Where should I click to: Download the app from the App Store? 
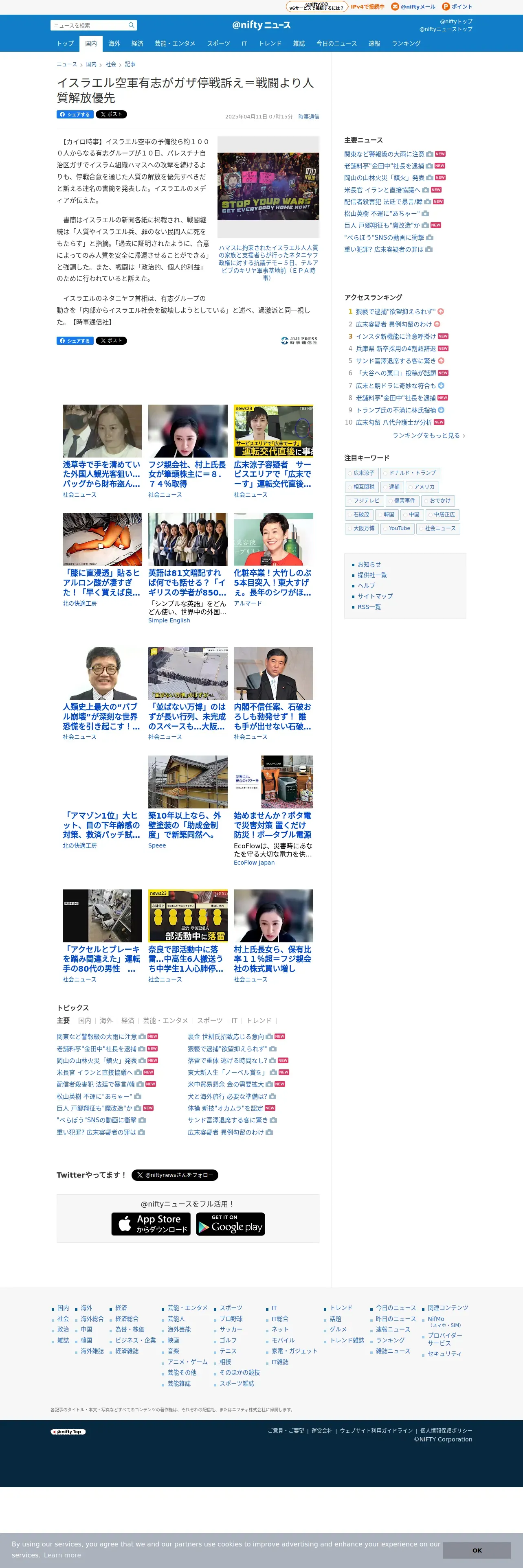pos(151,1224)
